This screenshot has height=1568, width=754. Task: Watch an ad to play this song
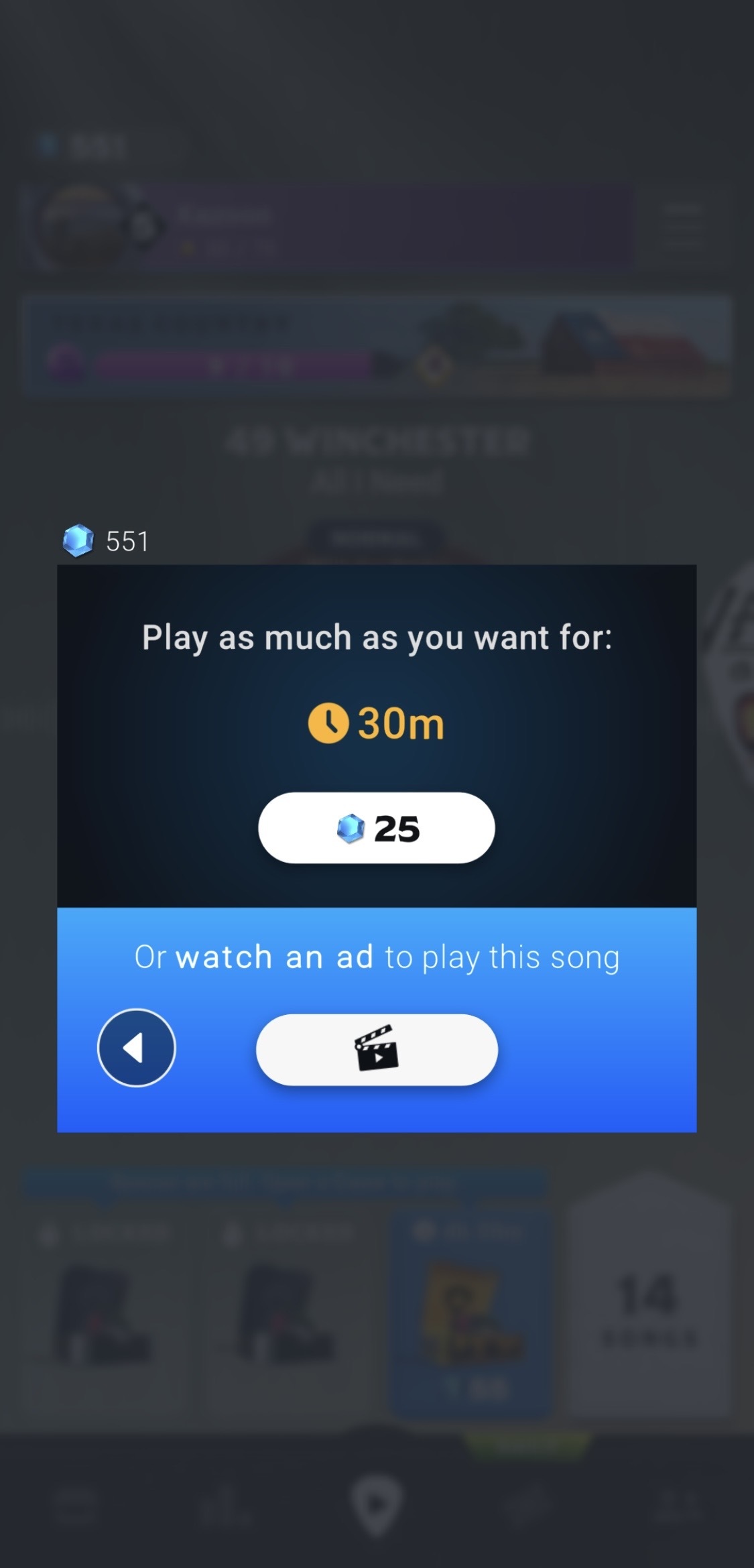(377, 1050)
